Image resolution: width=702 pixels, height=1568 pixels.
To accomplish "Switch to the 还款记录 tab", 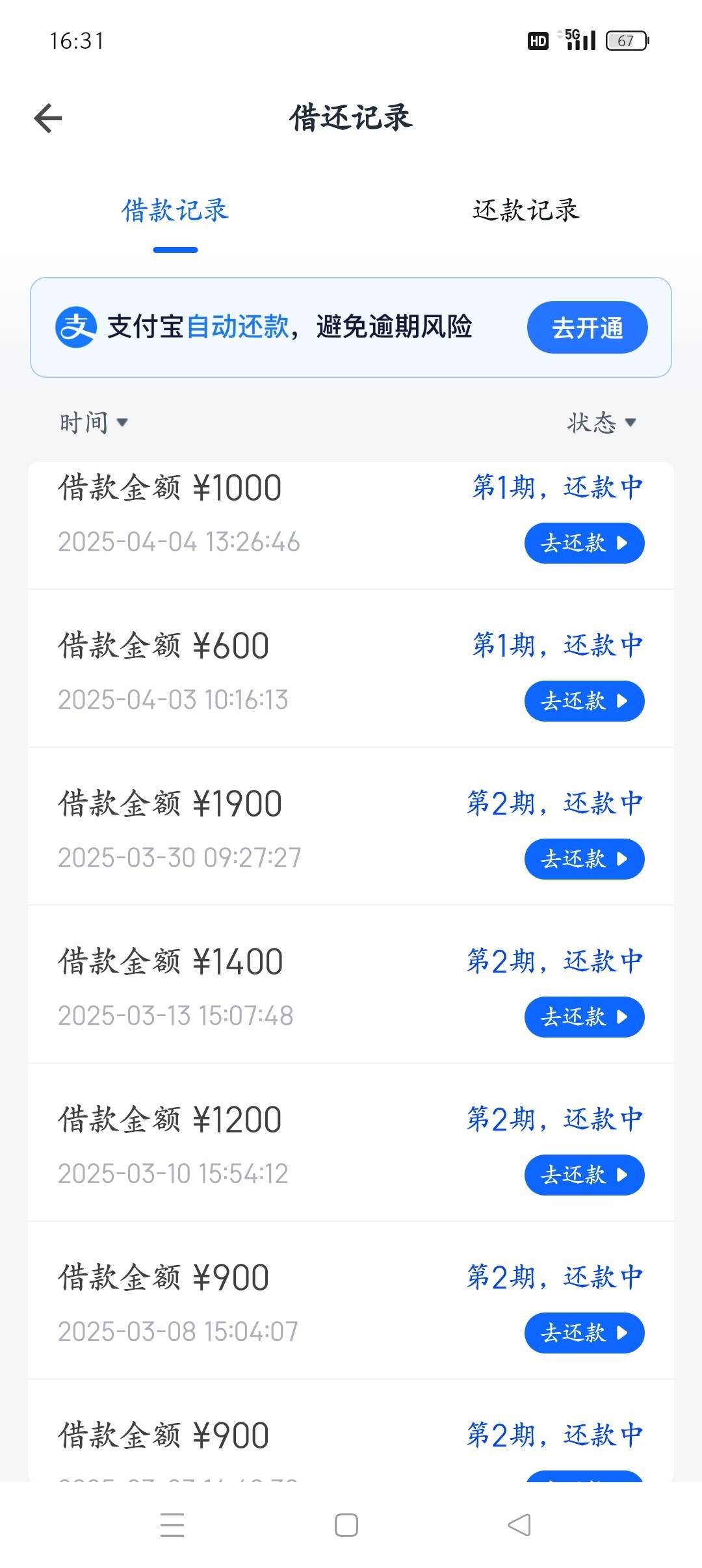I will click(526, 211).
